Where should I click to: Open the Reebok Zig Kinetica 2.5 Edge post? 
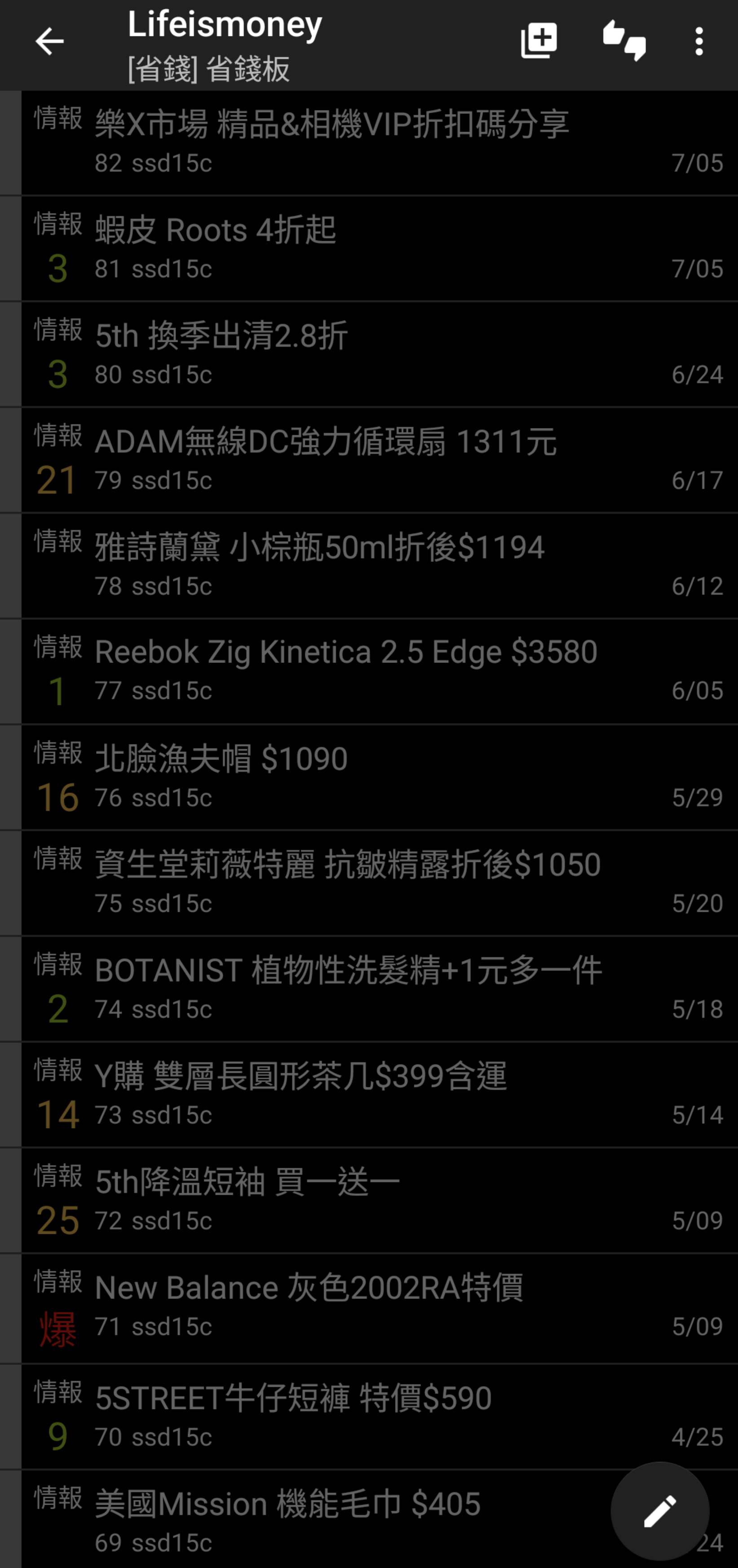(380, 672)
